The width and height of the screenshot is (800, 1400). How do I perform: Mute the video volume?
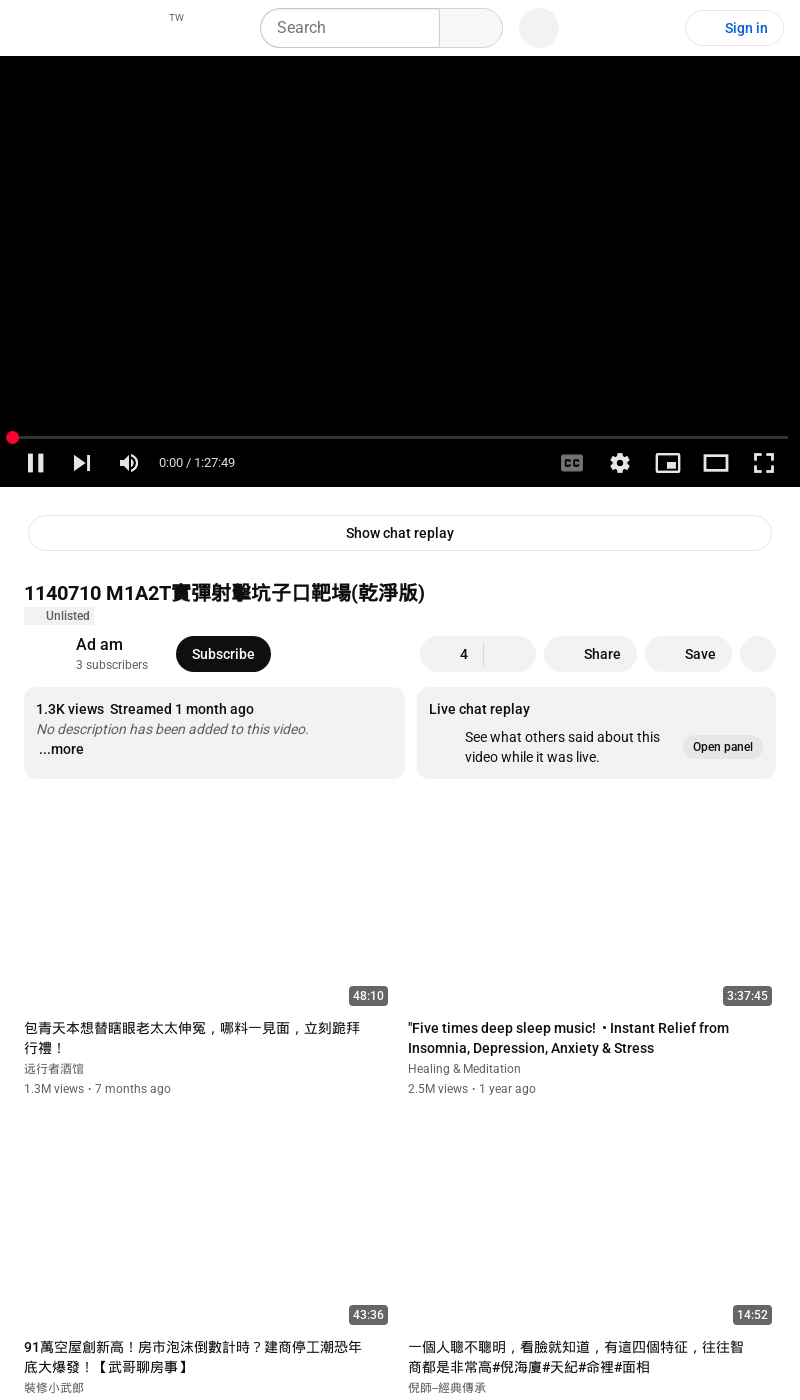pyautogui.click(x=129, y=463)
